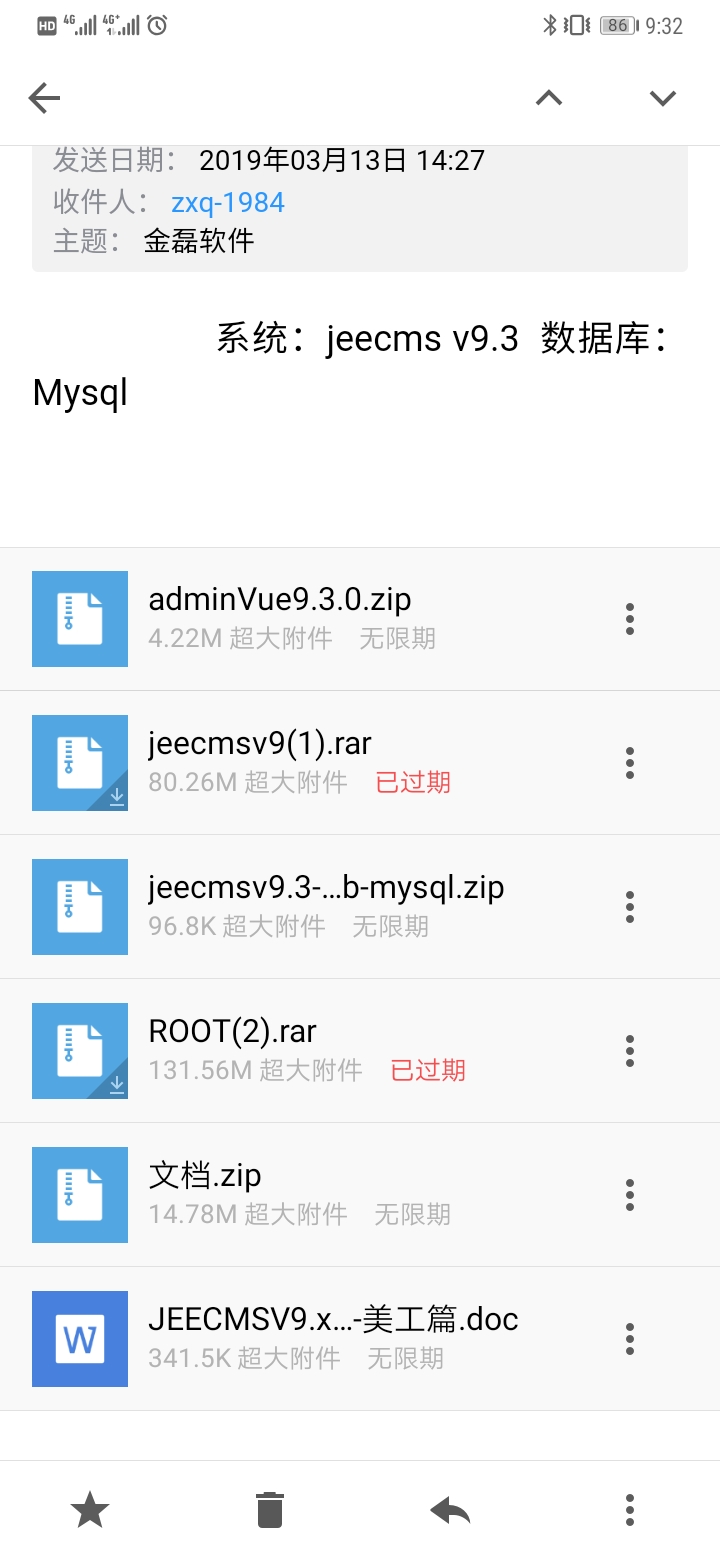720x1560 pixels.
Task: Delete this email
Action: tap(270, 1509)
